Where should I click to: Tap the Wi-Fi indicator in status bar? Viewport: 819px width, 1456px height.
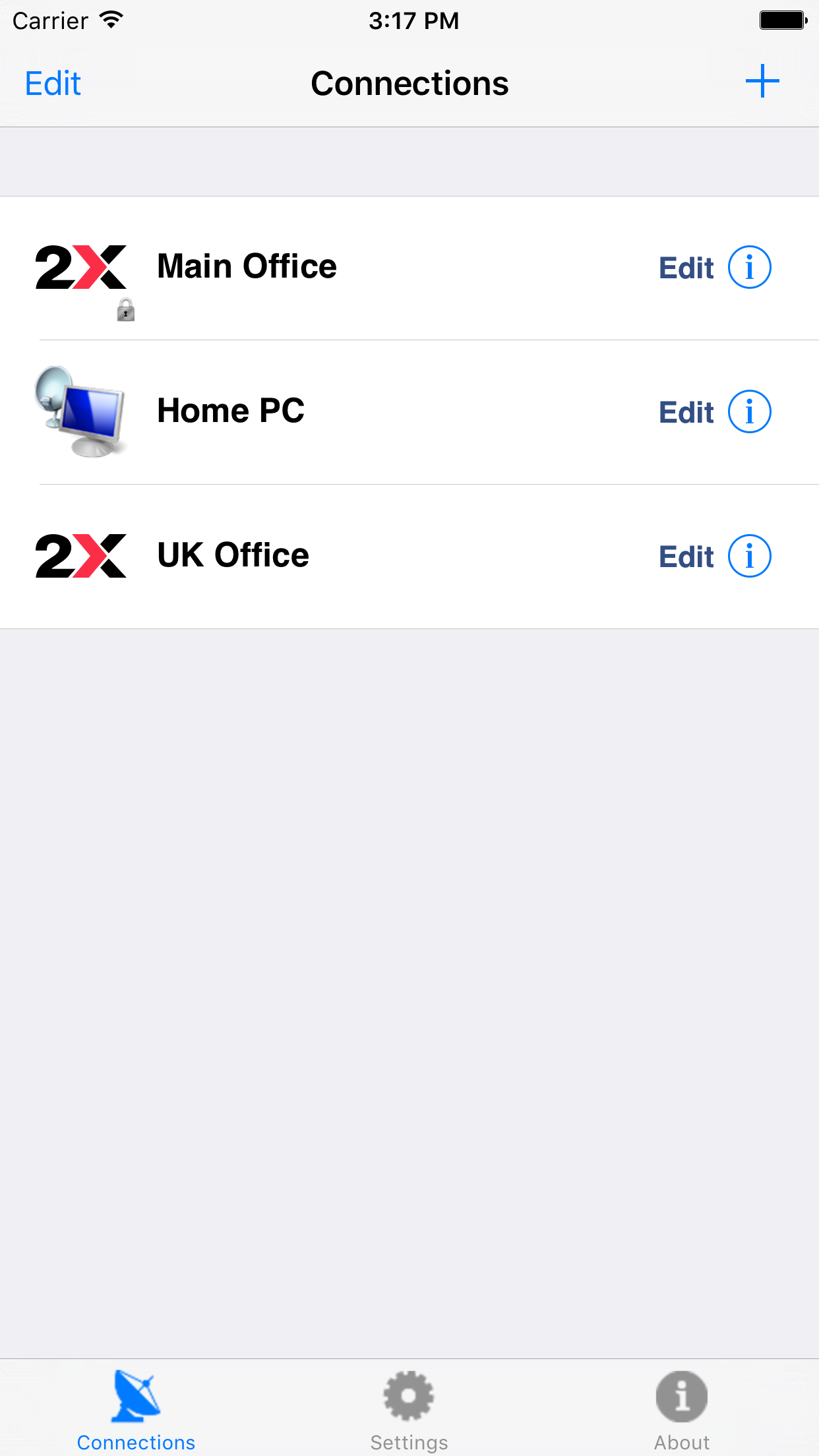[x=111, y=20]
